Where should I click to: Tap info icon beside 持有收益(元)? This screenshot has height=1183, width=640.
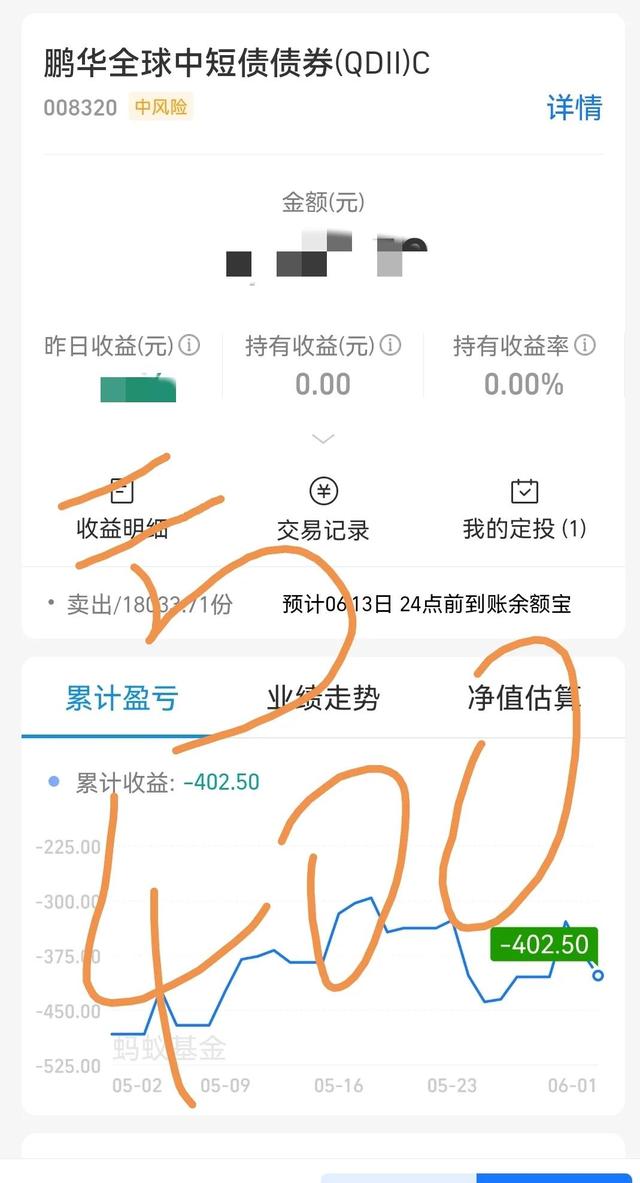click(390, 346)
